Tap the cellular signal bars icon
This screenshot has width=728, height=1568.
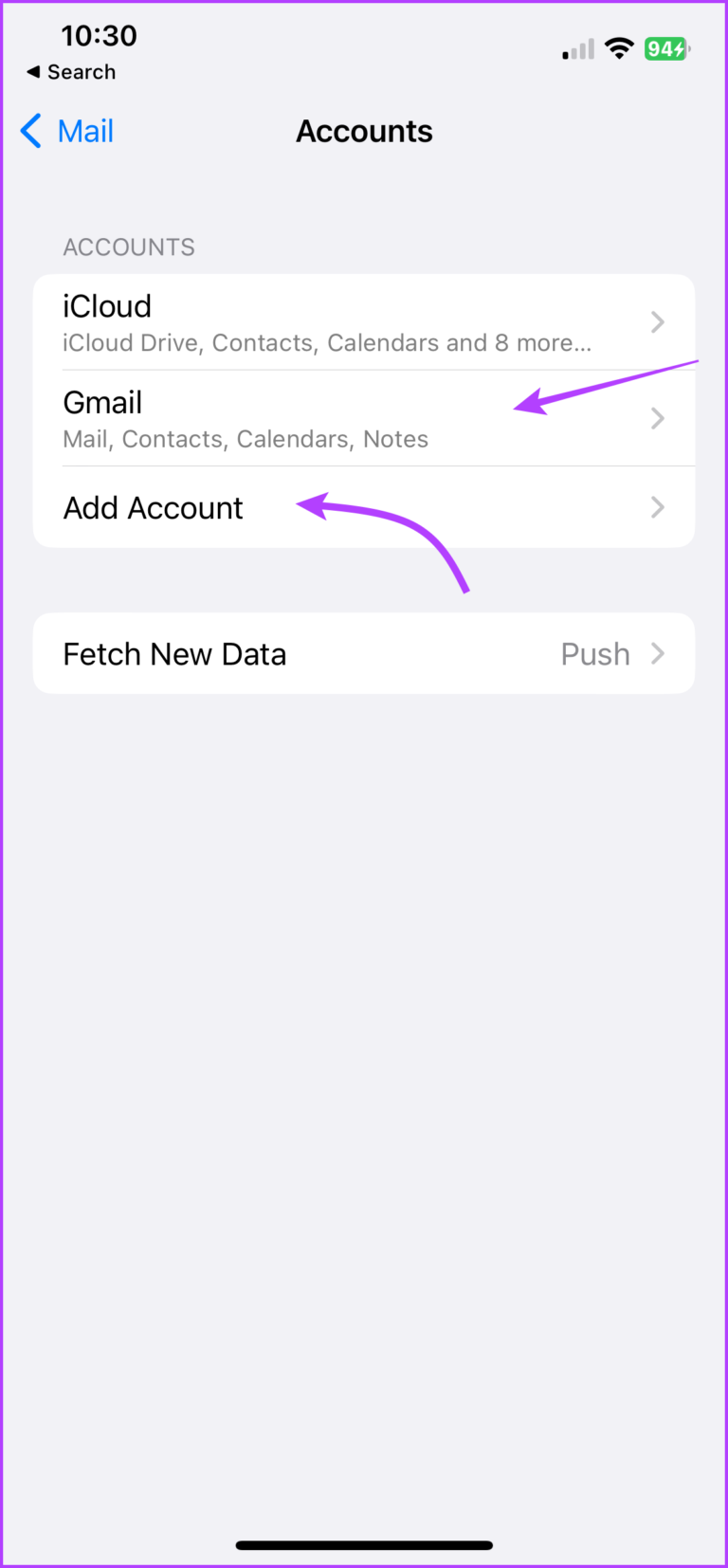(x=576, y=48)
